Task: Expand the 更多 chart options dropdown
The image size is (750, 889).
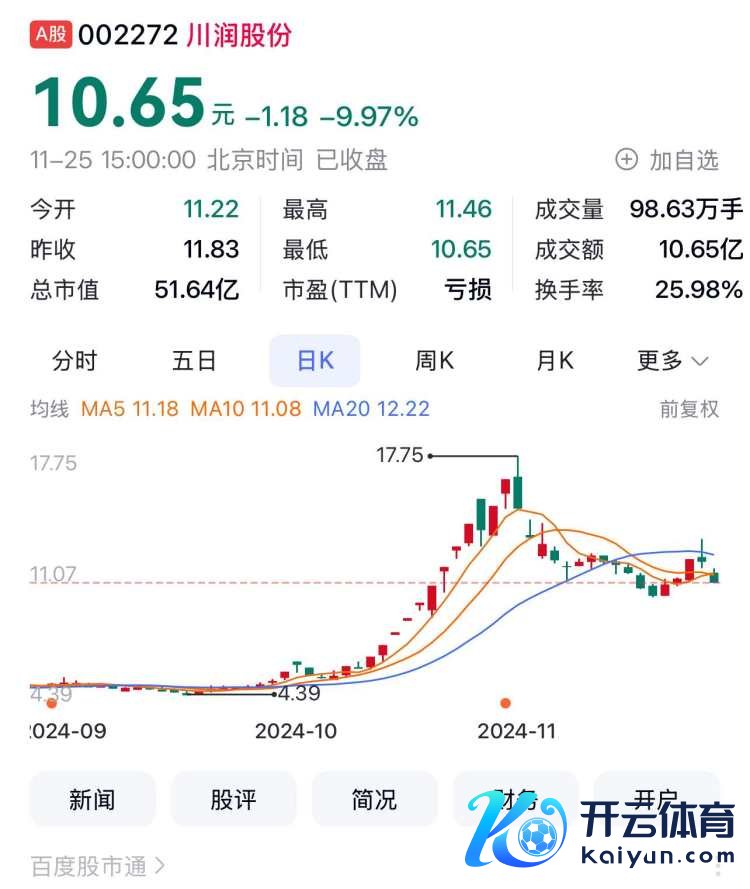Action: point(672,361)
